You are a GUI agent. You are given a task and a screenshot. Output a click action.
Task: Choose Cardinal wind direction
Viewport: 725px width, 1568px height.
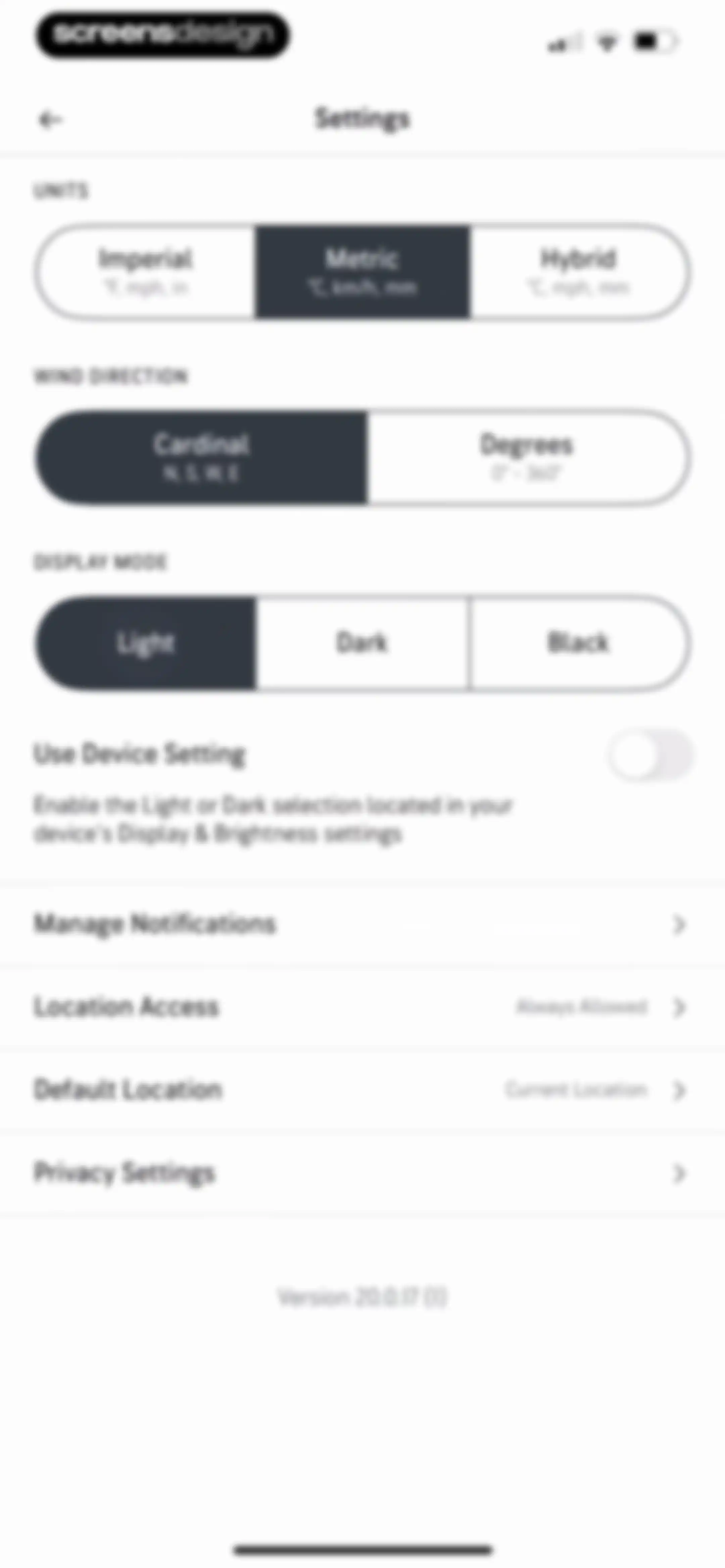(x=201, y=457)
